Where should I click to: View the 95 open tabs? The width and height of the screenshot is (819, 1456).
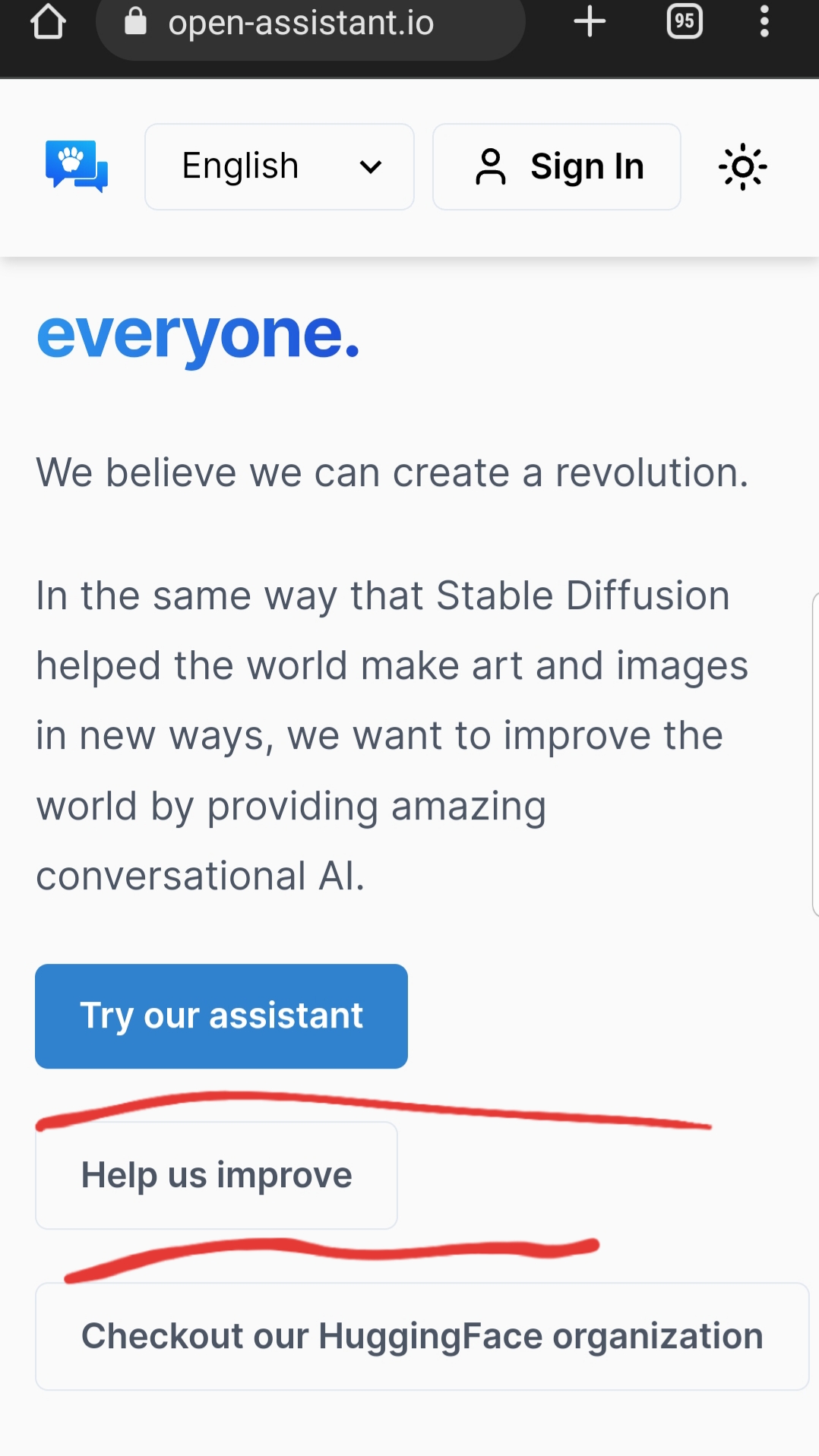tap(684, 22)
